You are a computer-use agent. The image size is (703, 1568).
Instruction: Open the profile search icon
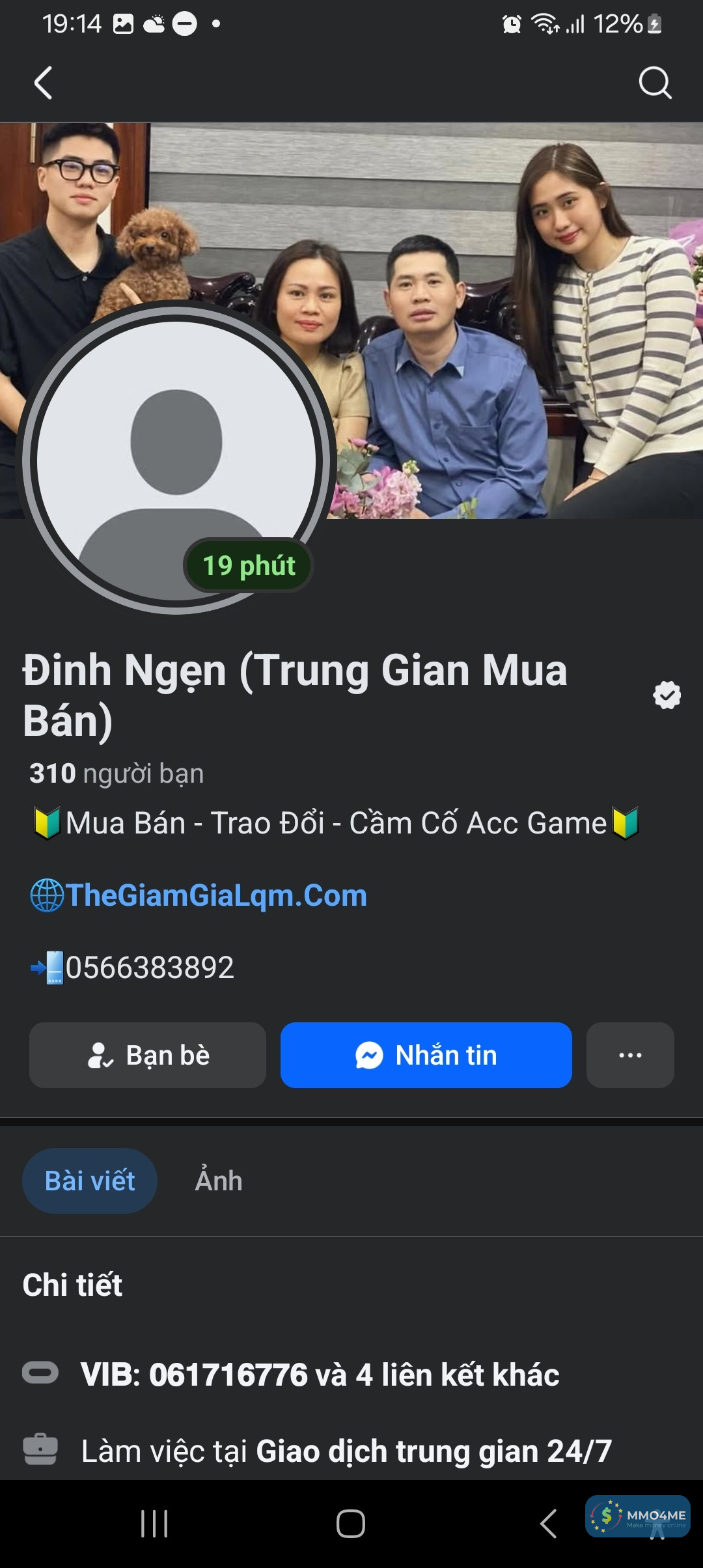[x=654, y=83]
